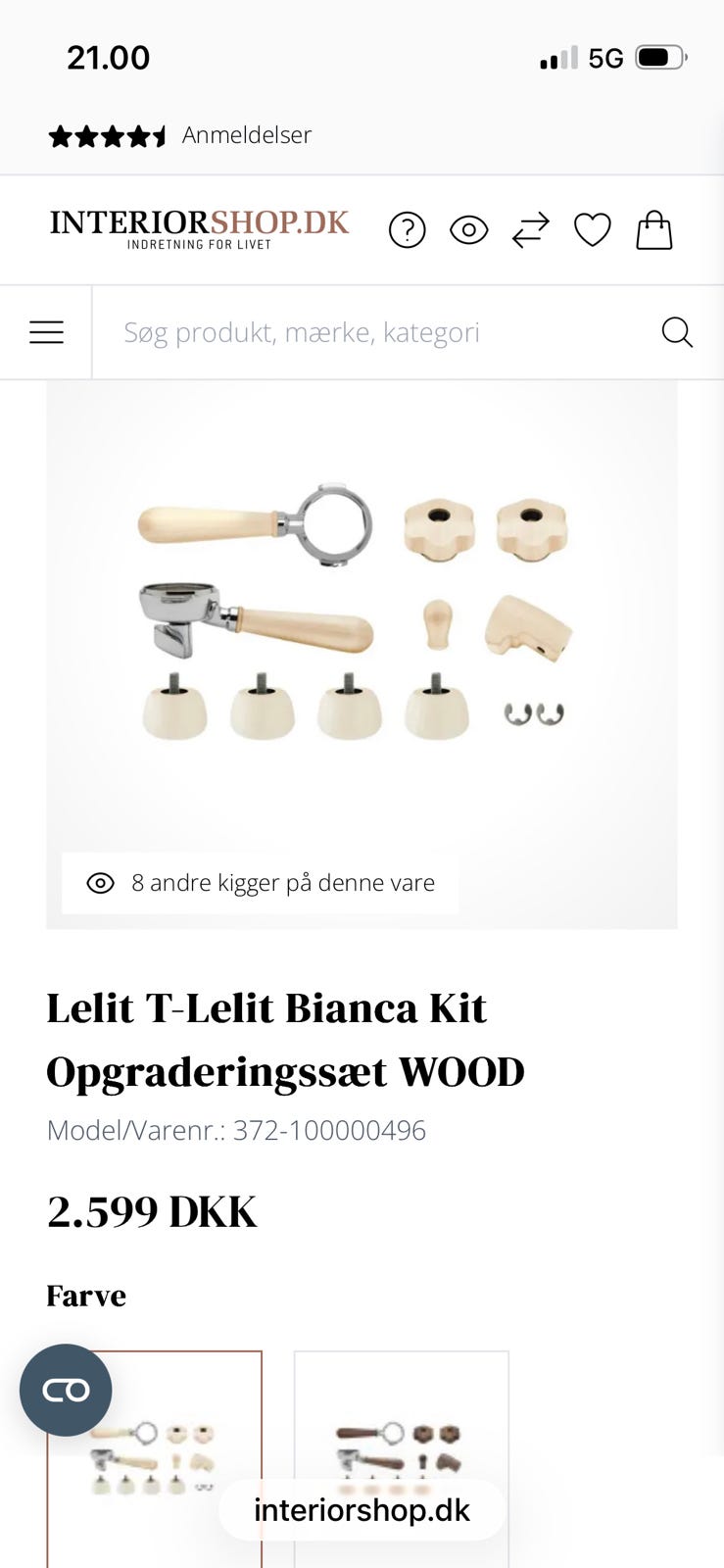Viewport: 724px width, 1568px height.
Task: Open the main product image
Action: (362, 655)
